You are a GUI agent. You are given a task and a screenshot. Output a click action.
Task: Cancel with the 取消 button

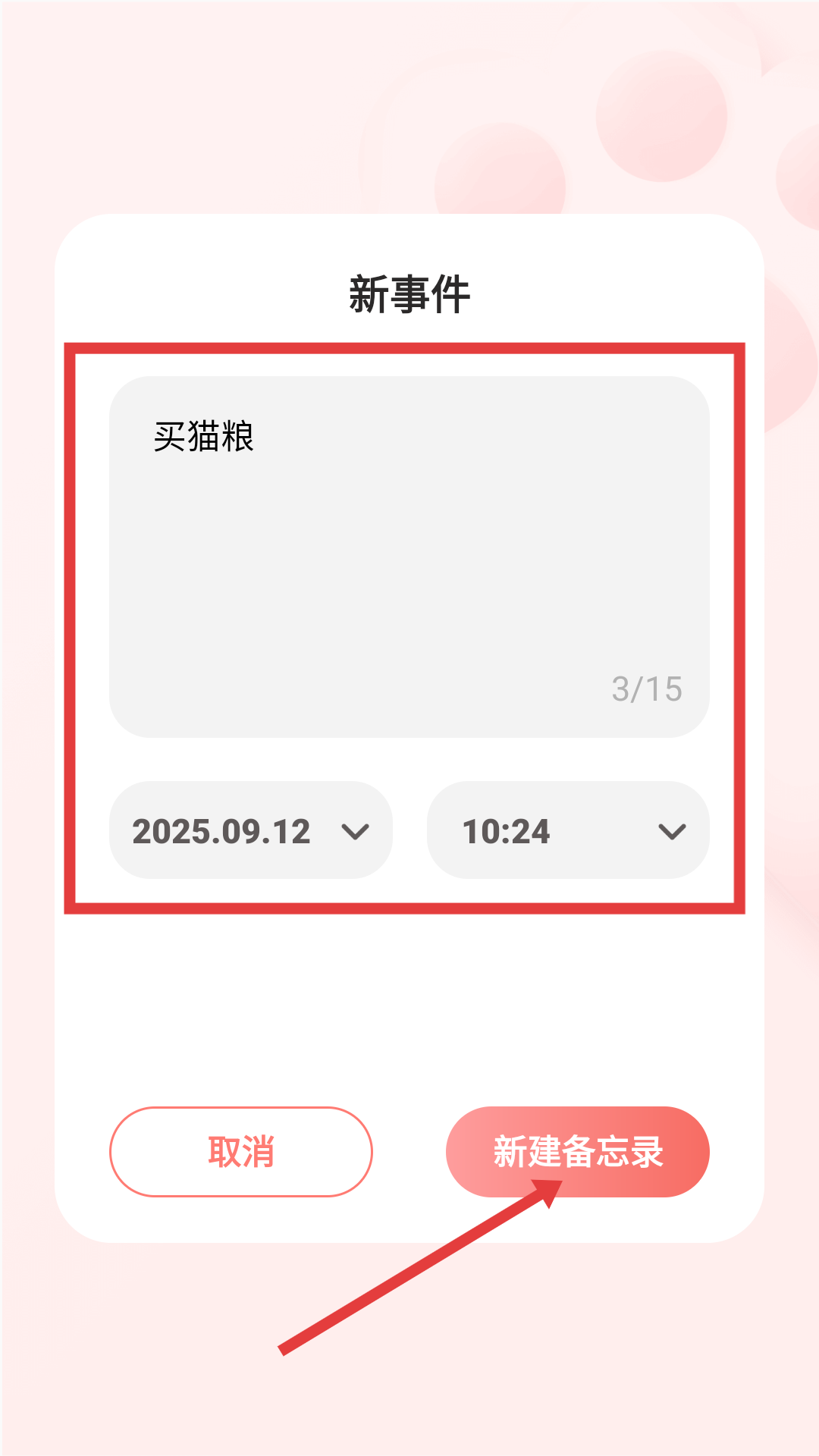click(x=241, y=1151)
